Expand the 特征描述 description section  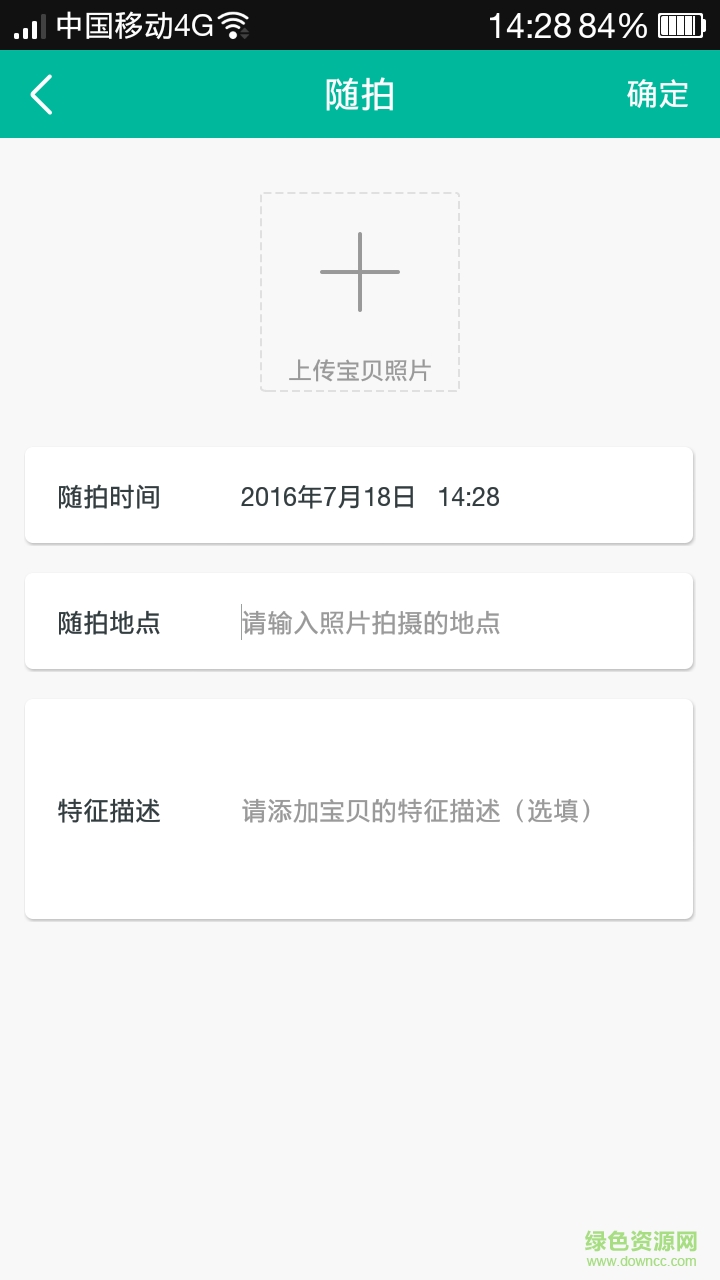pyautogui.click(x=360, y=810)
